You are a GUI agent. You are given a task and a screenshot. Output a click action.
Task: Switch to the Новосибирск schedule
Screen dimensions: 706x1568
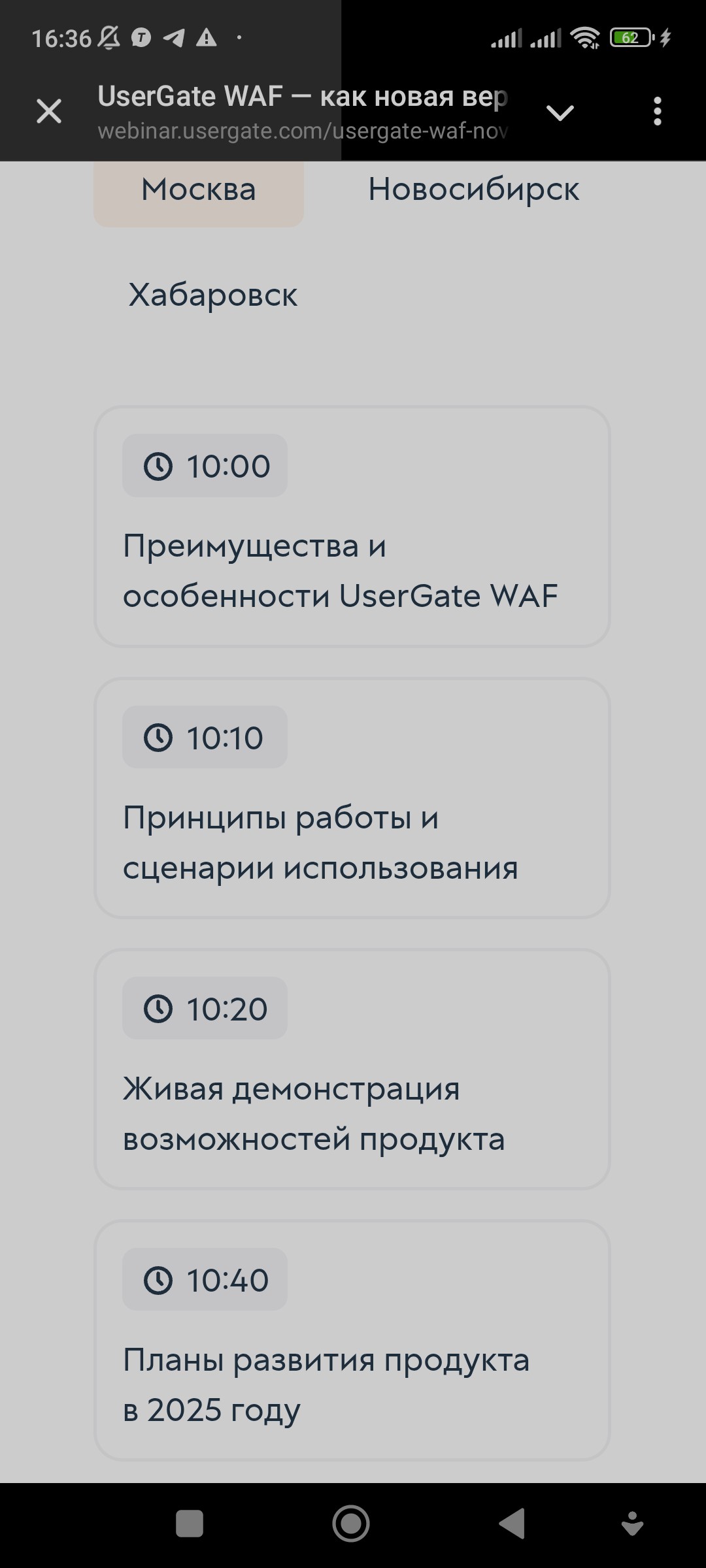[473, 190]
